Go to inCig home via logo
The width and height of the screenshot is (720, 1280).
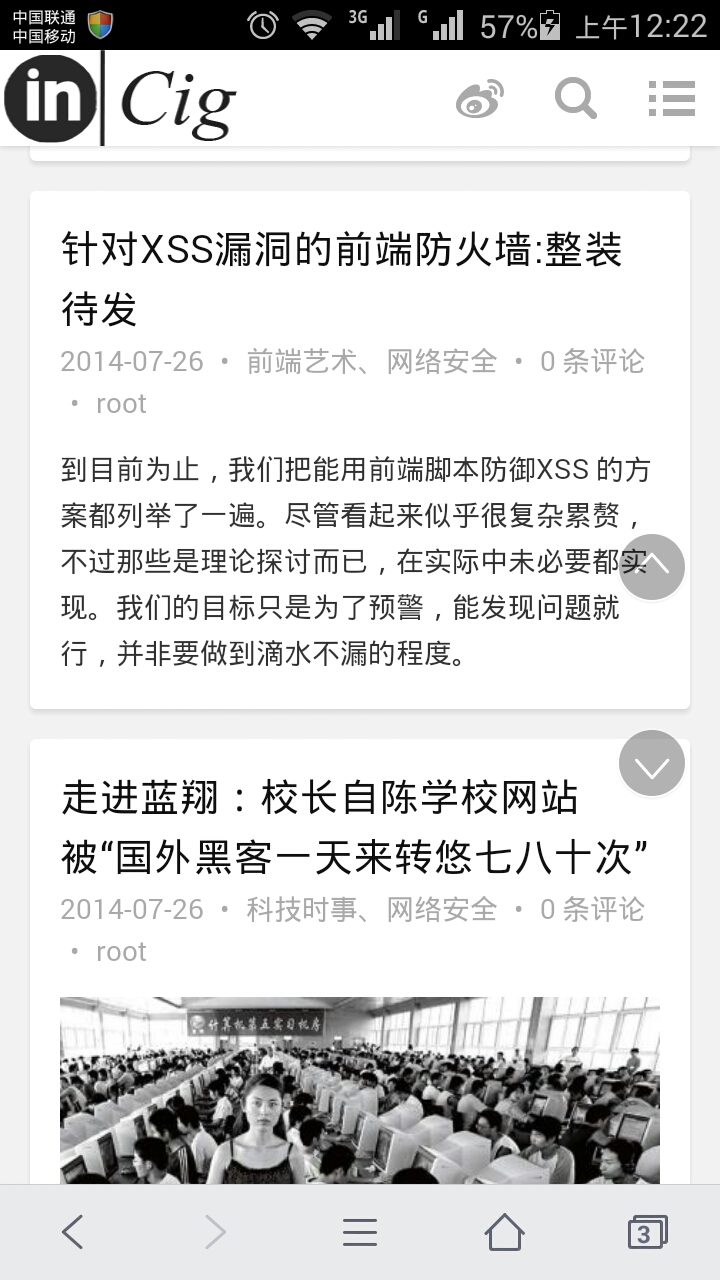point(120,99)
